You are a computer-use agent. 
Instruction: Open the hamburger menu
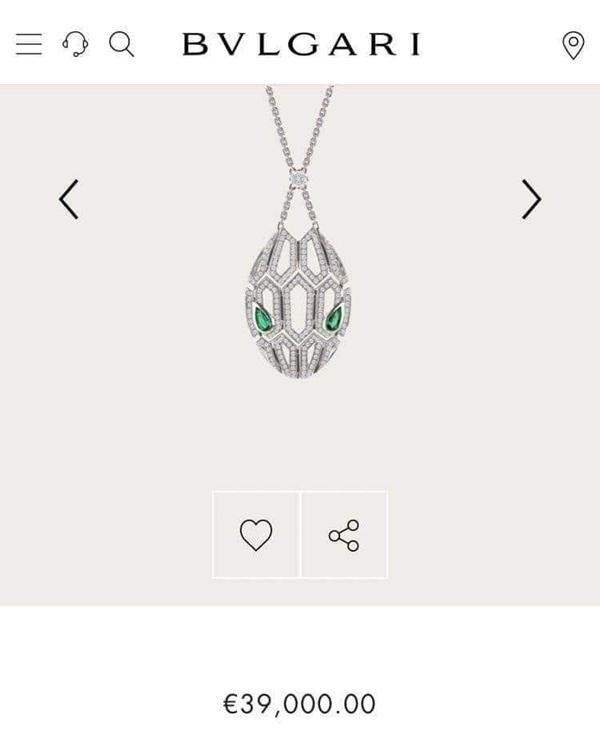point(29,44)
